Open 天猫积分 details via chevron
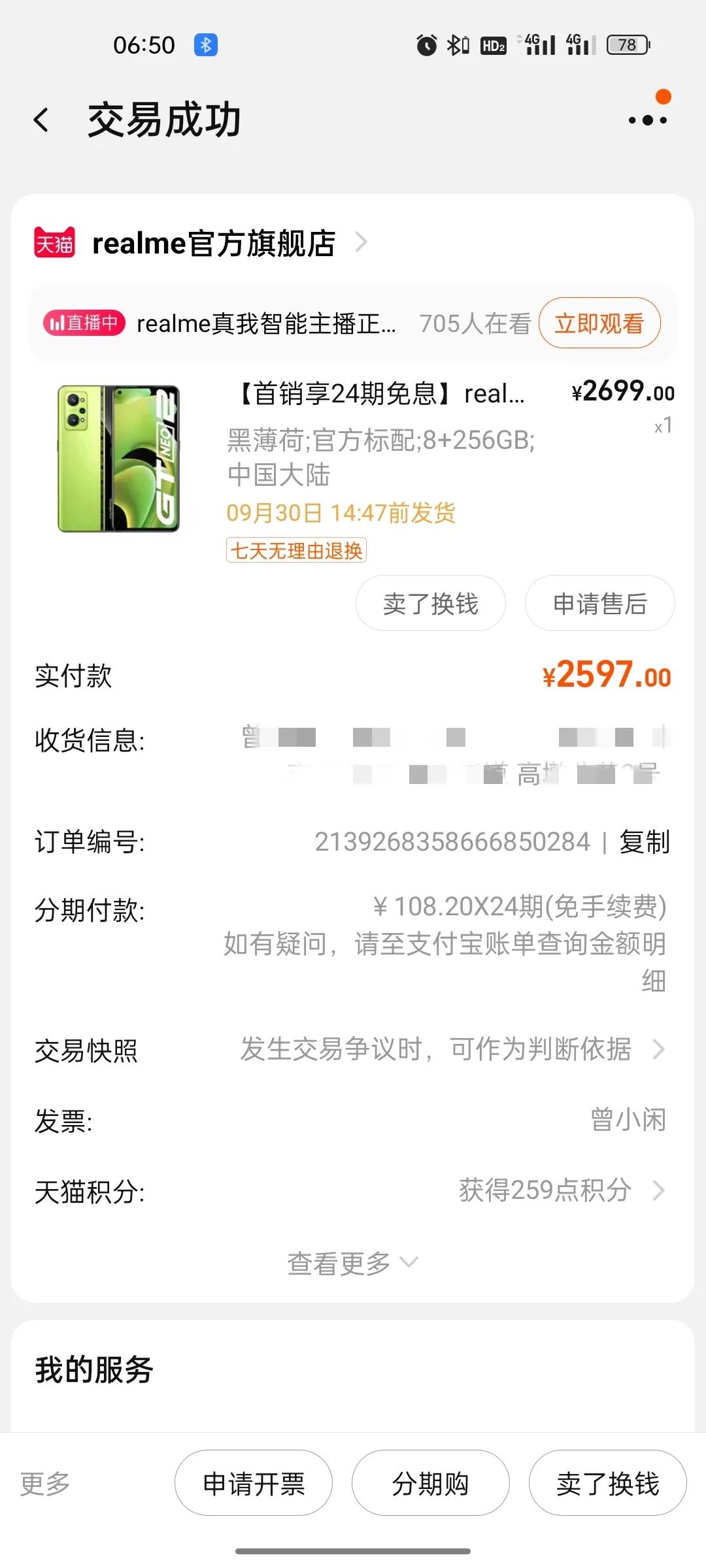This screenshot has width=706, height=1568. pos(660,1190)
